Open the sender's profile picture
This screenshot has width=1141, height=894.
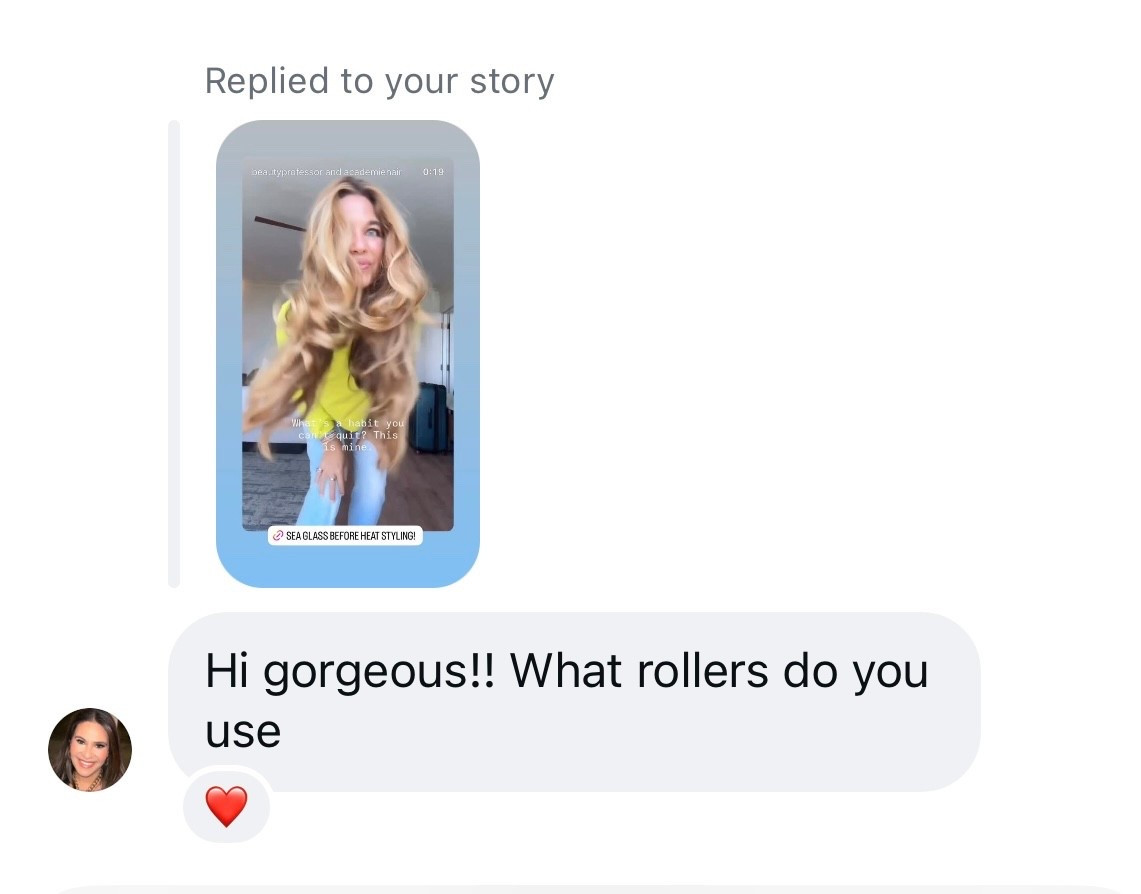pos(90,750)
